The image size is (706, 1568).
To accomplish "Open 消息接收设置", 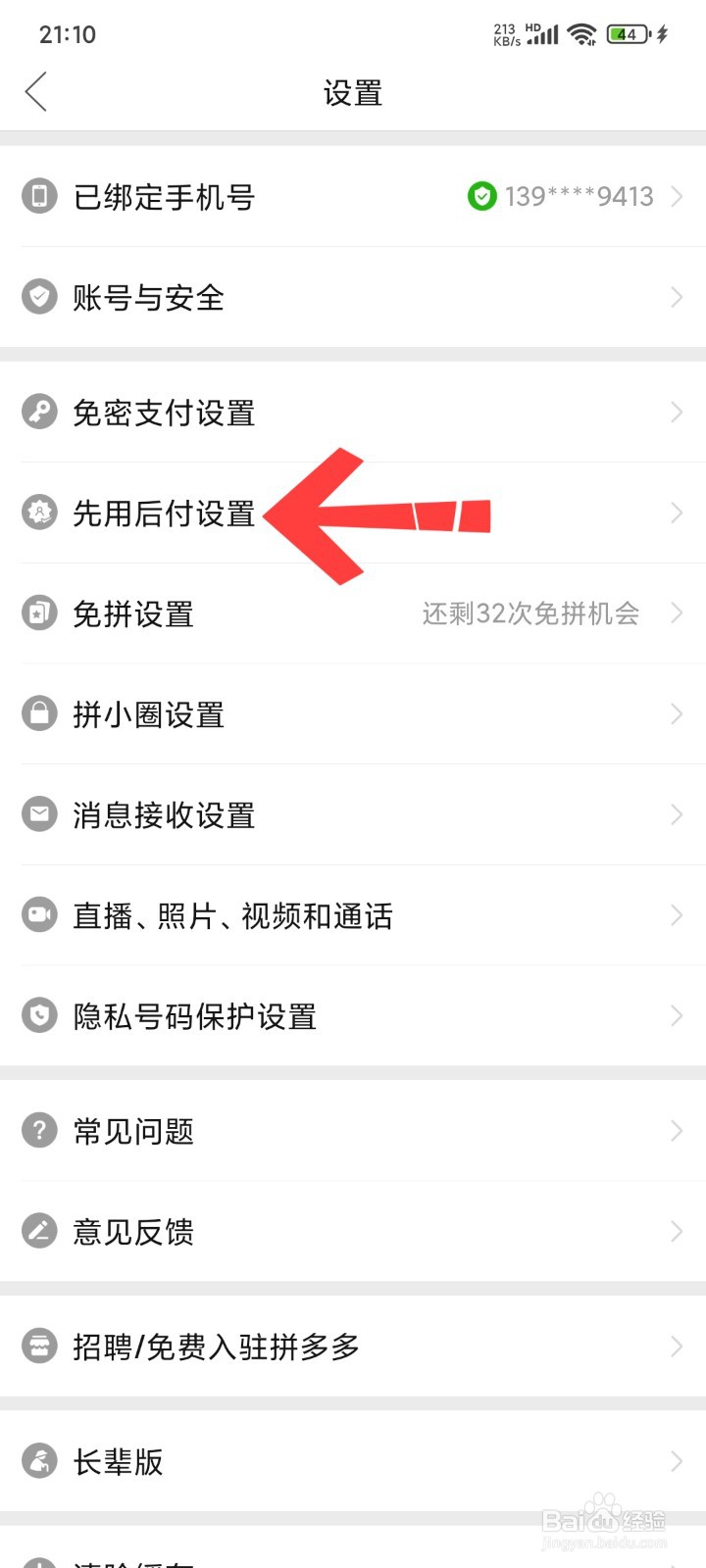I will tap(353, 814).
